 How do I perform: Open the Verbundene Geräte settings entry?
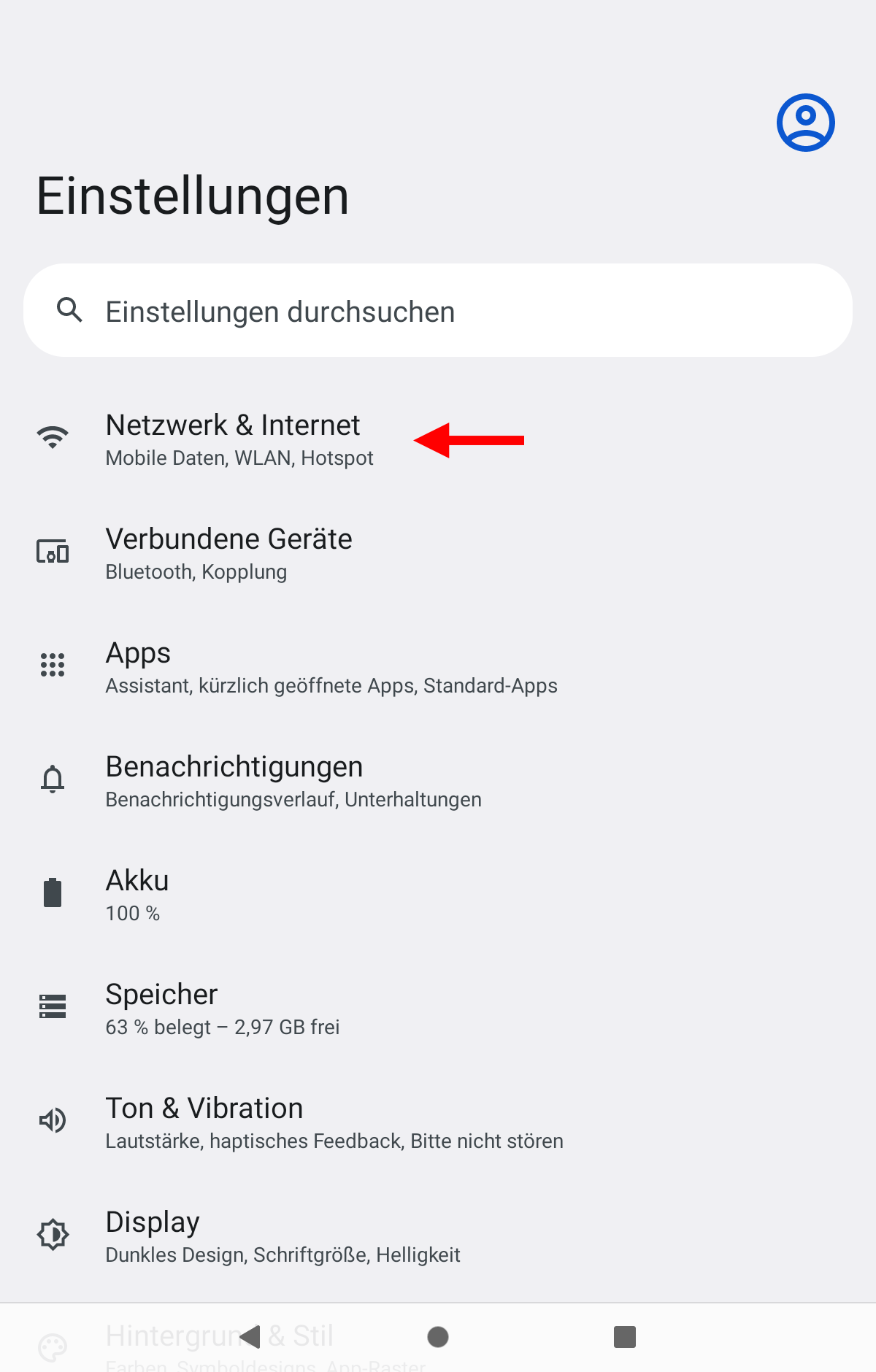click(x=229, y=552)
